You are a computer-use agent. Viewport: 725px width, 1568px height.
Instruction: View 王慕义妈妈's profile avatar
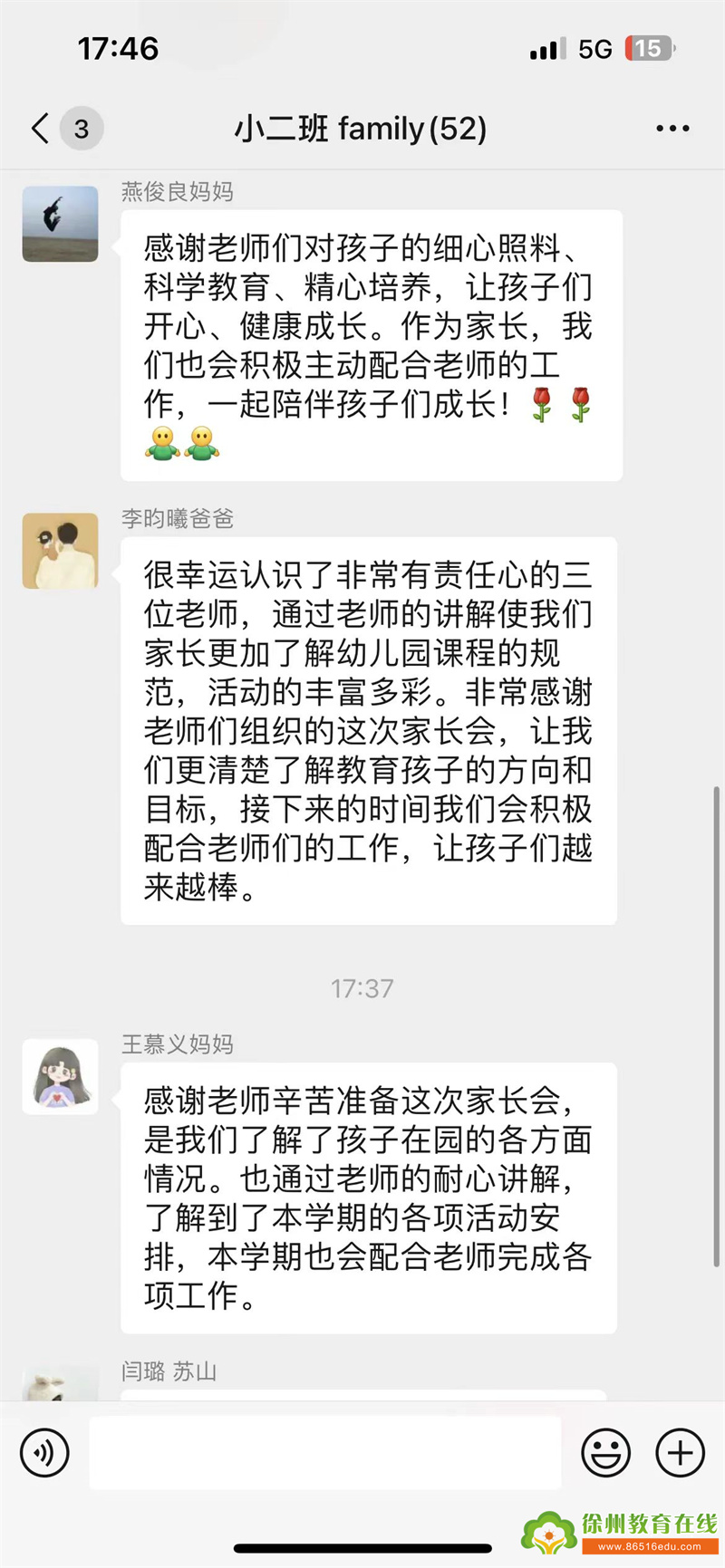tap(61, 1077)
